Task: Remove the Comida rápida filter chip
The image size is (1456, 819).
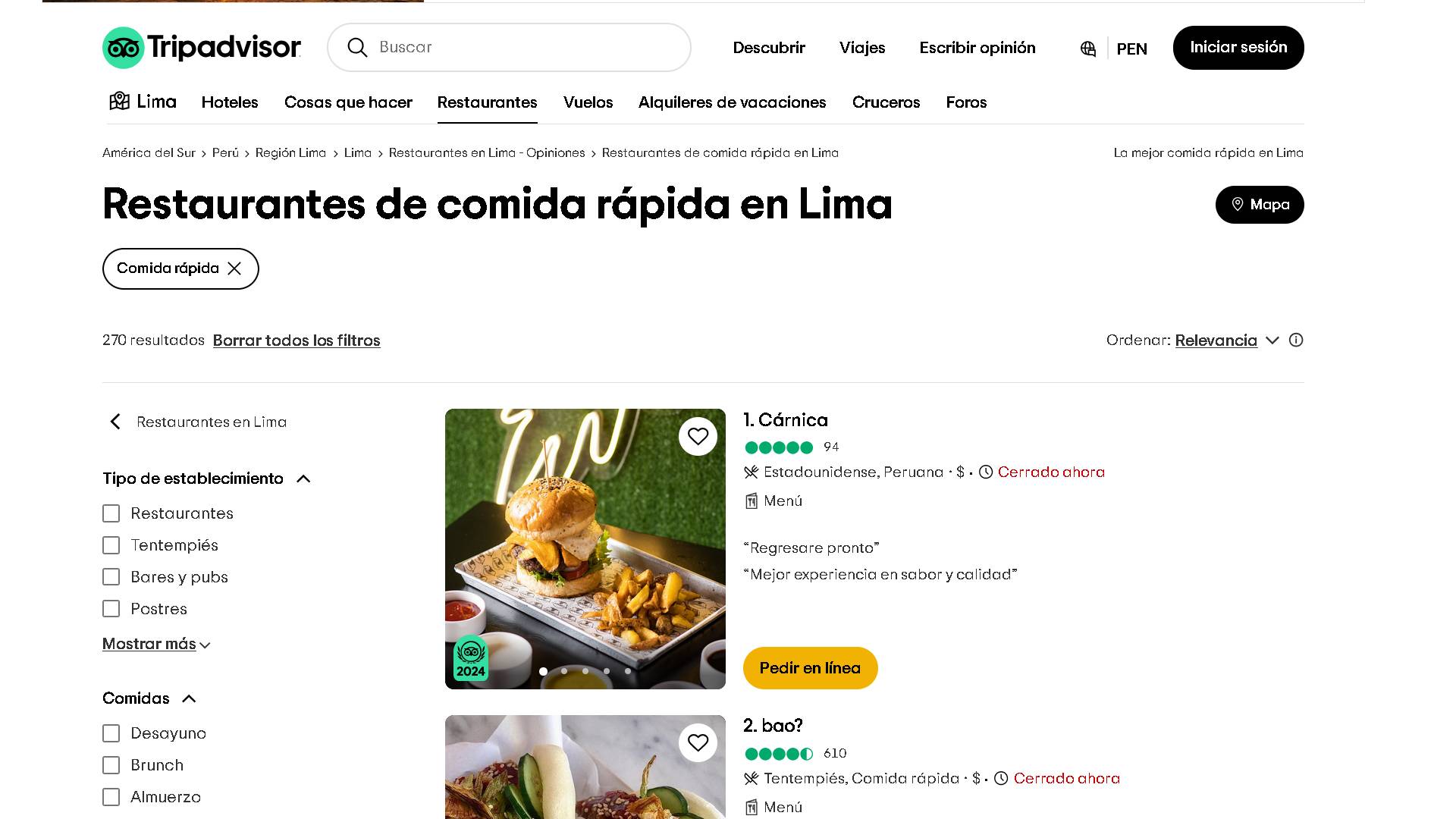Action: click(234, 268)
